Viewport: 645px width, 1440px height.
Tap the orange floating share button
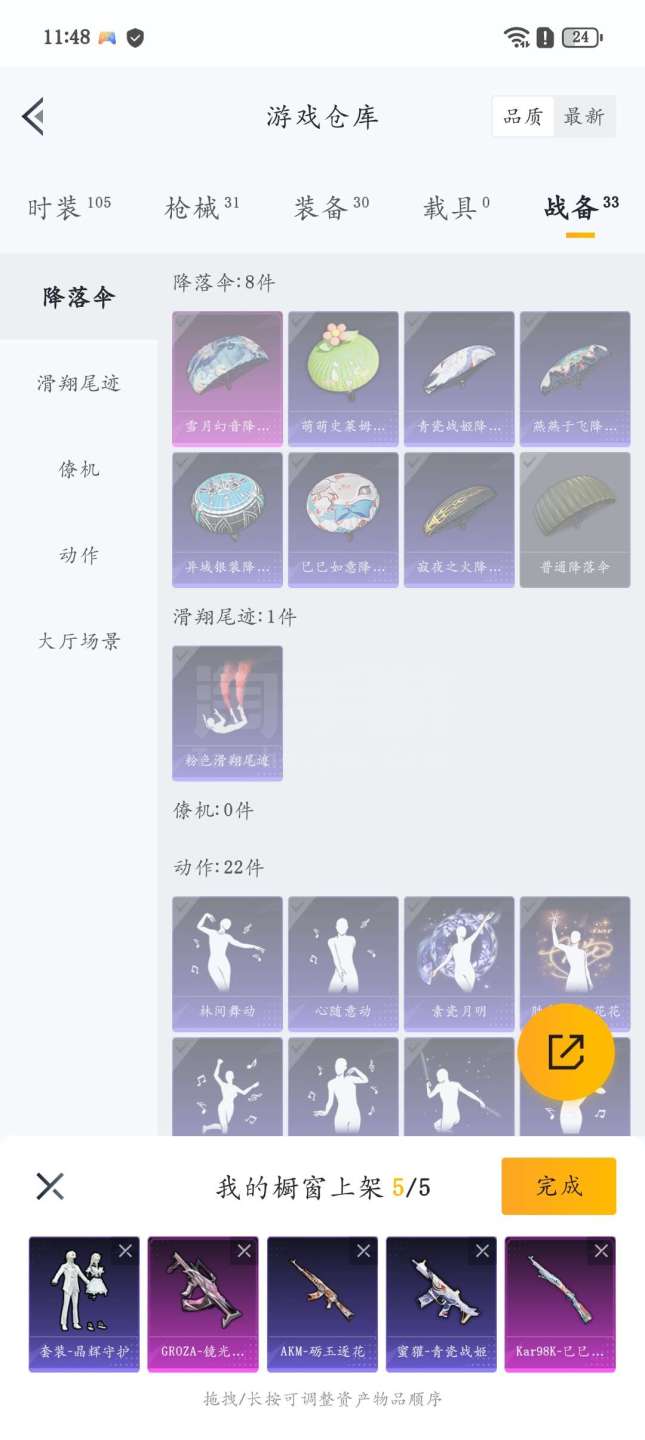pyautogui.click(x=566, y=1051)
